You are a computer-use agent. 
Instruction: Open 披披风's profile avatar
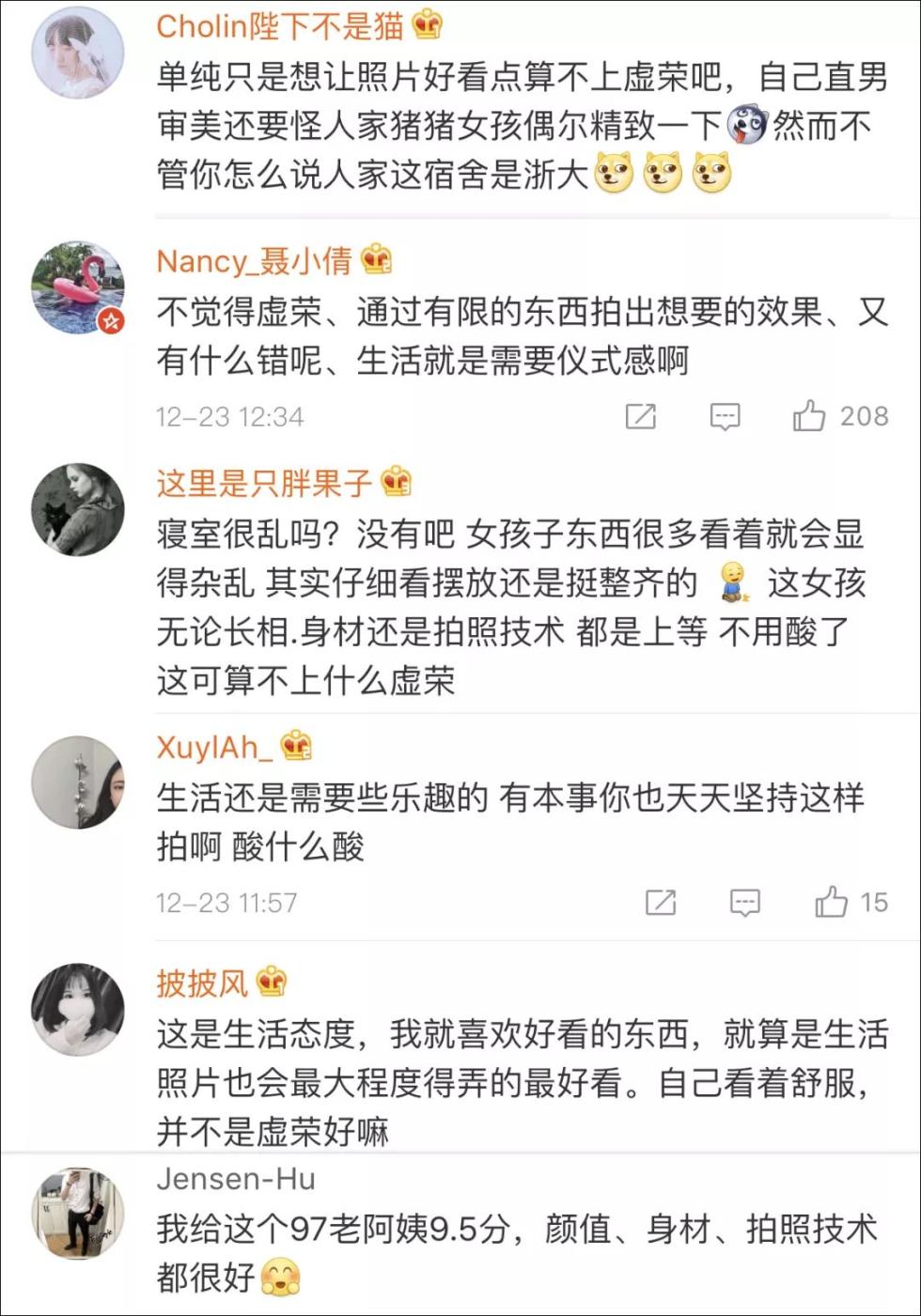click(x=78, y=1009)
